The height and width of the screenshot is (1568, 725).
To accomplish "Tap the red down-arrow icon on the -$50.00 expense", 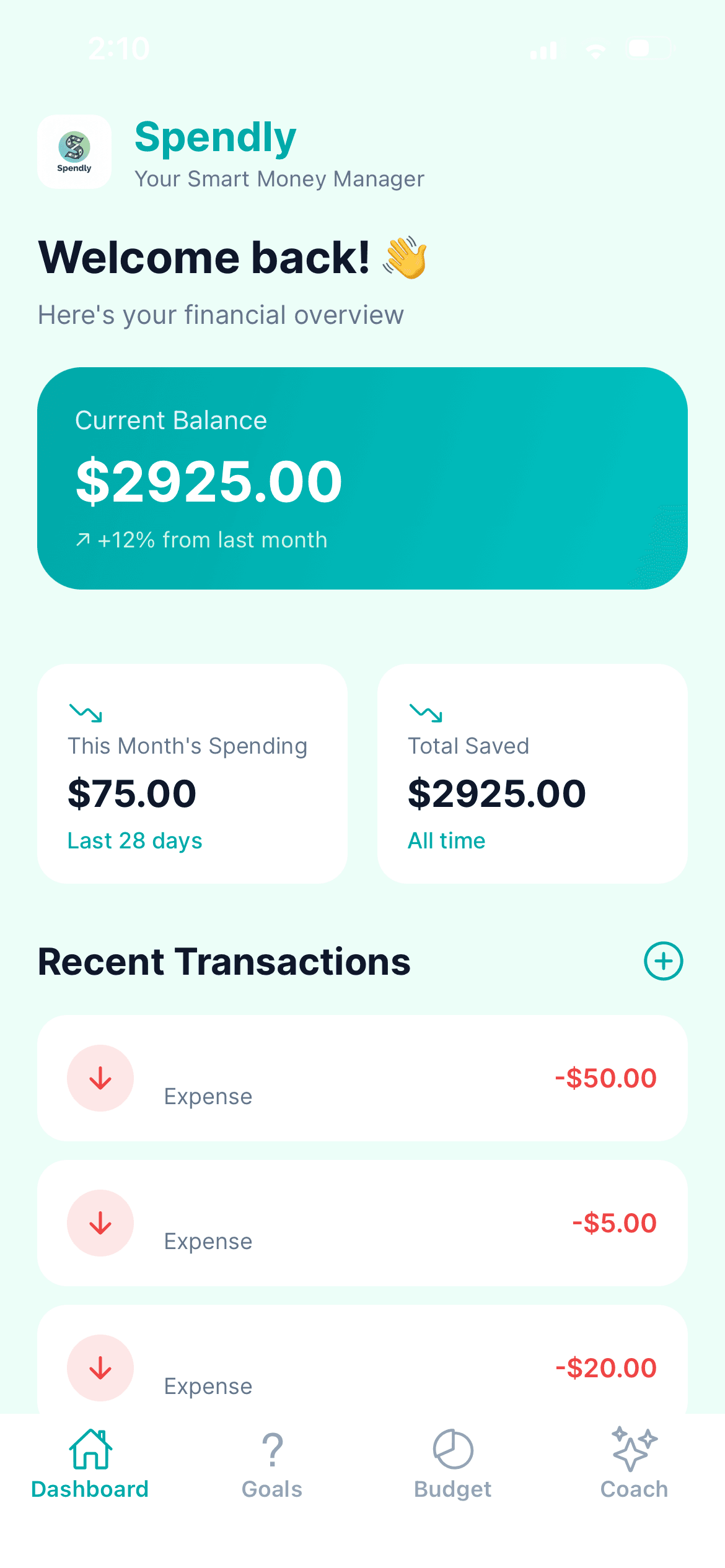I will 100,1078.
